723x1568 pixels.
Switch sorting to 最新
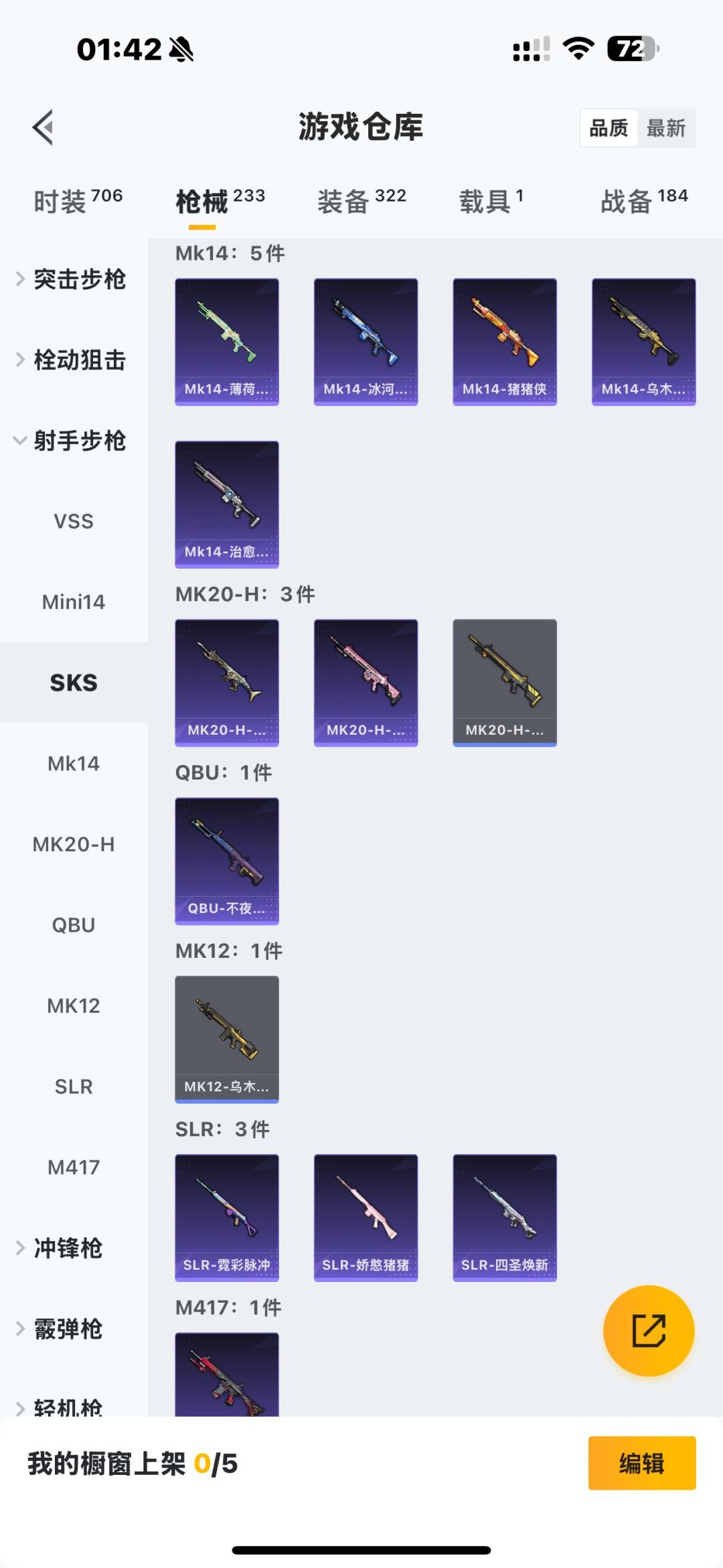click(x=667, y=127)
